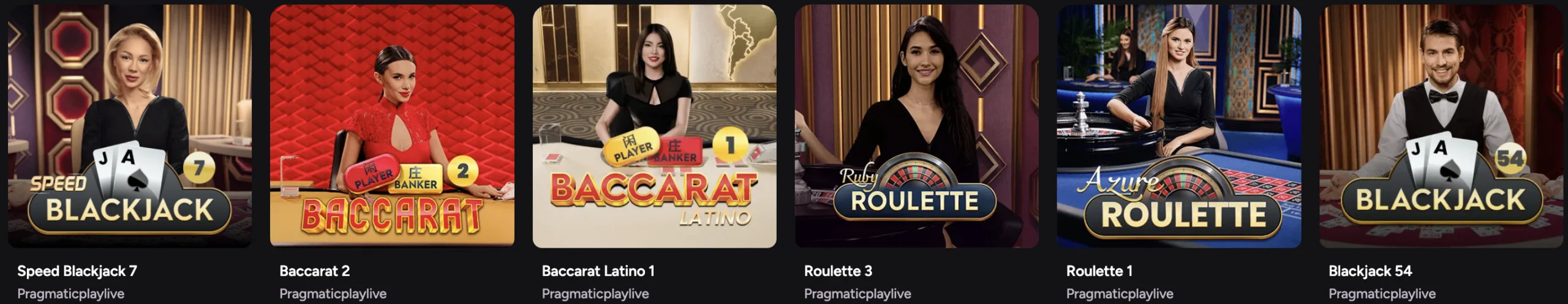Launch the Baccarat 2 live table
This screenshot has width=1568, height=304.
392,127
